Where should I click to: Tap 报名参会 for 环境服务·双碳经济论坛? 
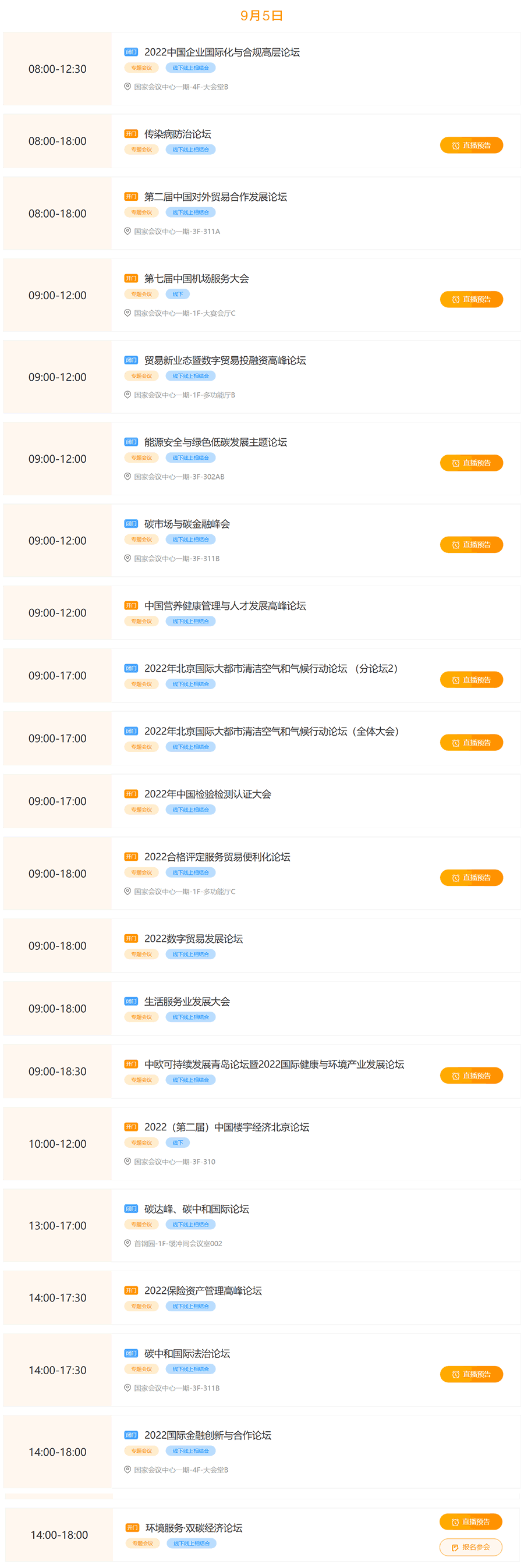click(470, 1546)
